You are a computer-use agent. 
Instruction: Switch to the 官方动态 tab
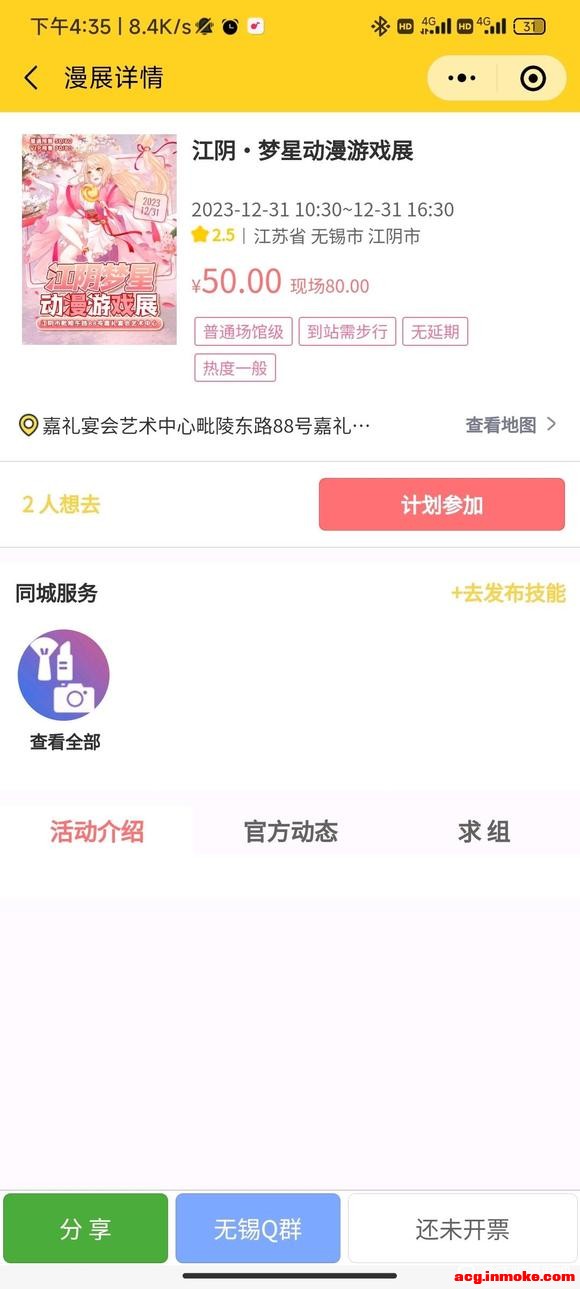click(x=290, y=831)
